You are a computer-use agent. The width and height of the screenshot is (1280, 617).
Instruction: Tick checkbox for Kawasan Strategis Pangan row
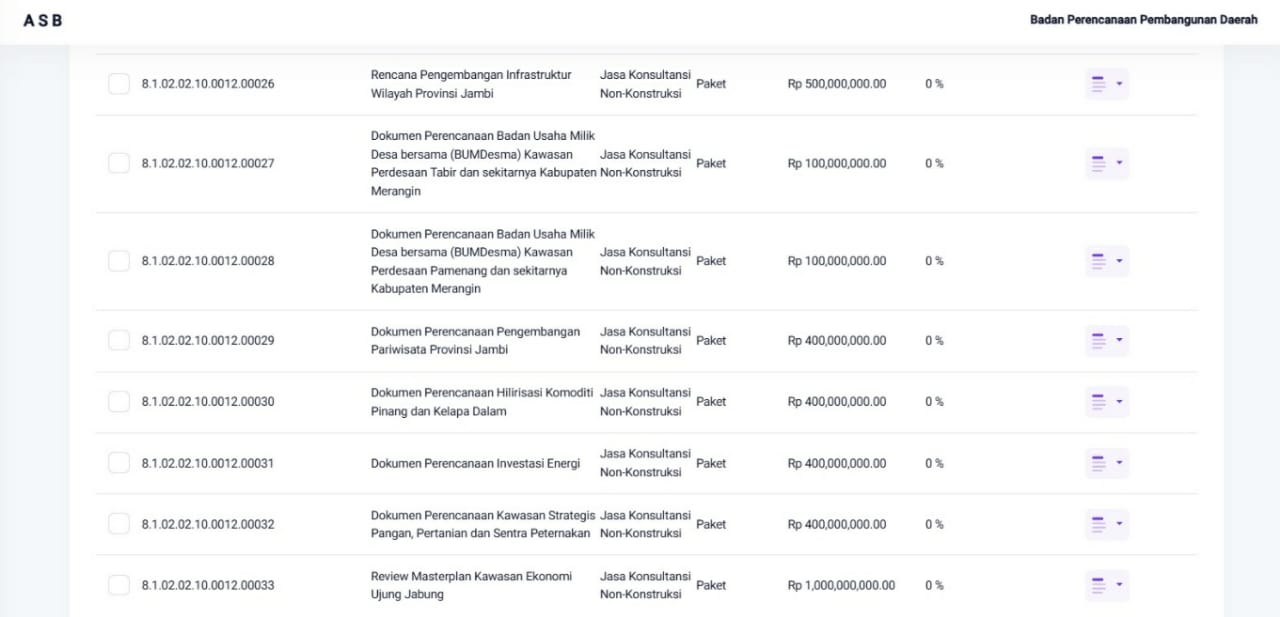[119, 524]
